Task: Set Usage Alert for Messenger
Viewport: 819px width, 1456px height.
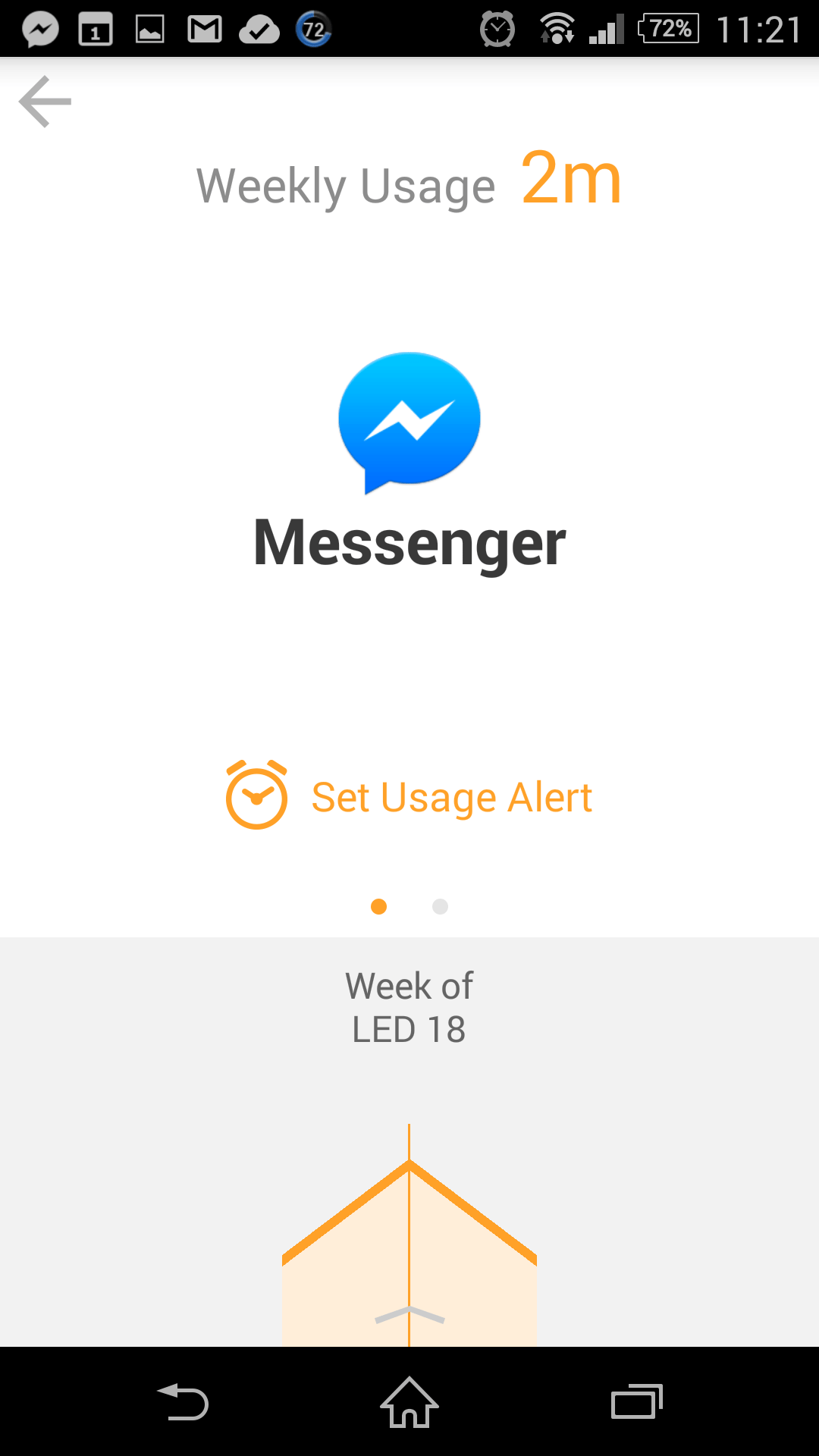Action: [409, 796]
